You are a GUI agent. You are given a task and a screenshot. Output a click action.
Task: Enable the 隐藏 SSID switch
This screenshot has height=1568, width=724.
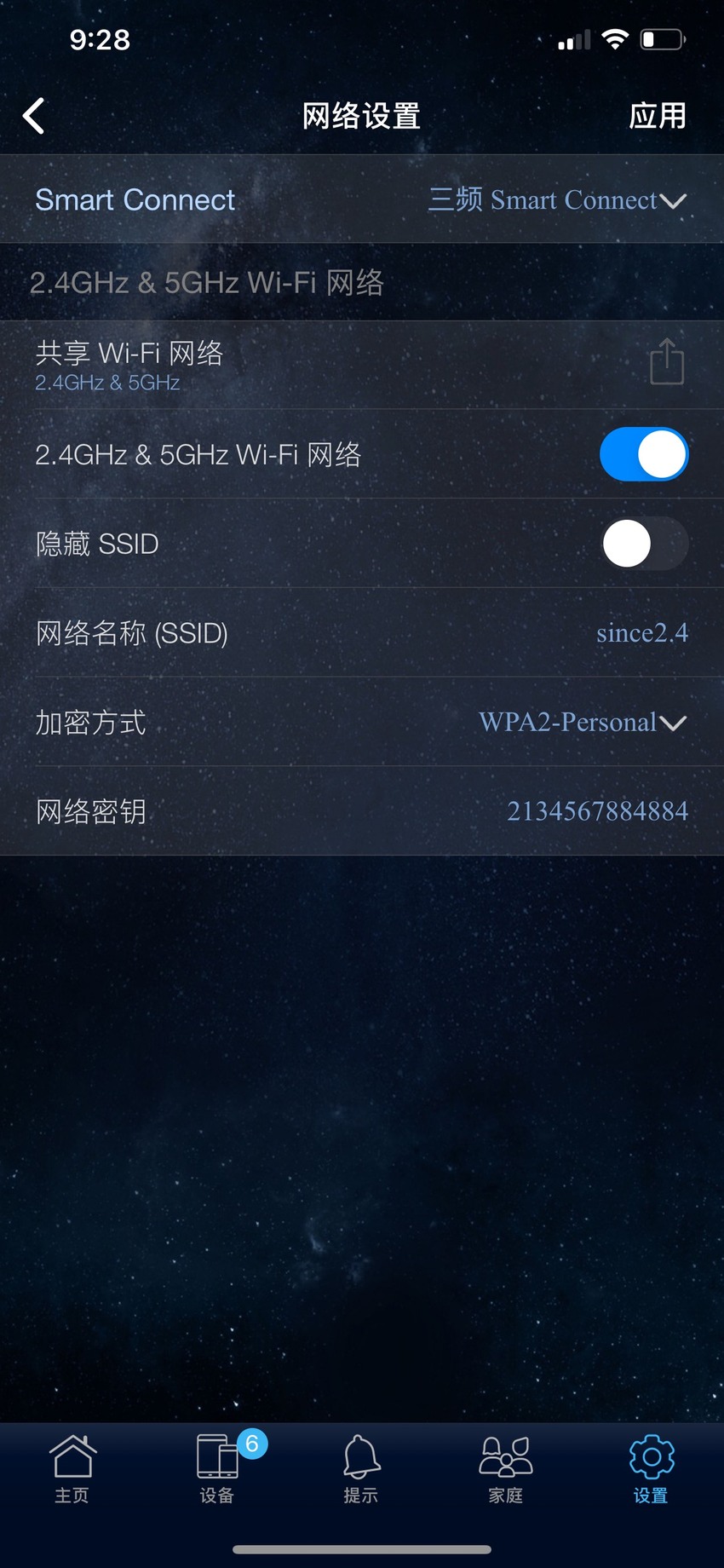pyautogui.click(x=644, y=544)
